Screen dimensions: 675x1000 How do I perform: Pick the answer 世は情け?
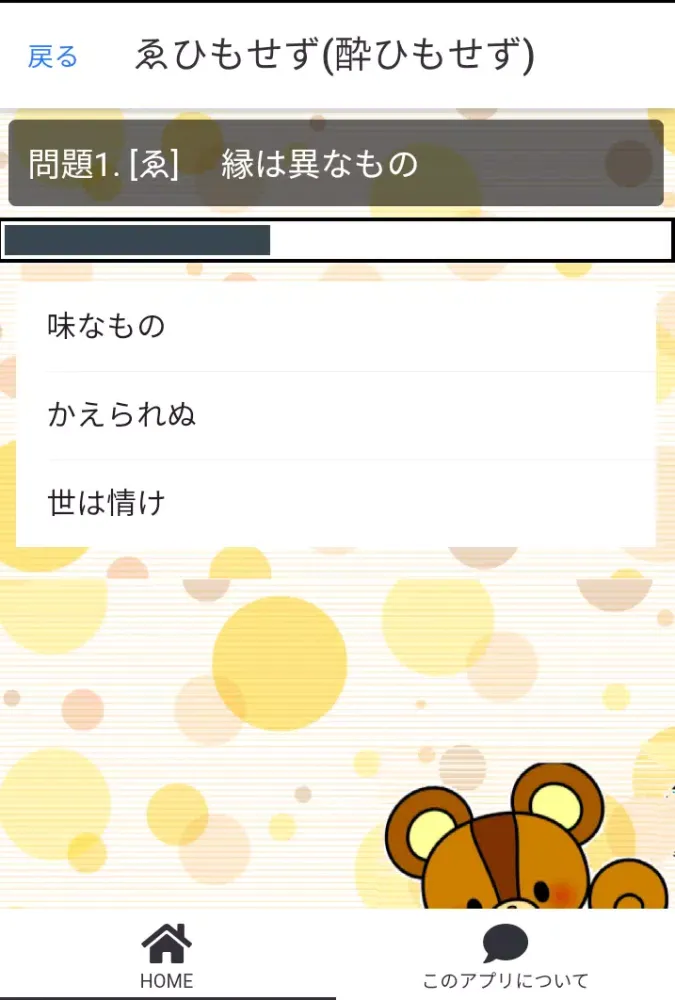pyautogui.click(x=335, y=503)
